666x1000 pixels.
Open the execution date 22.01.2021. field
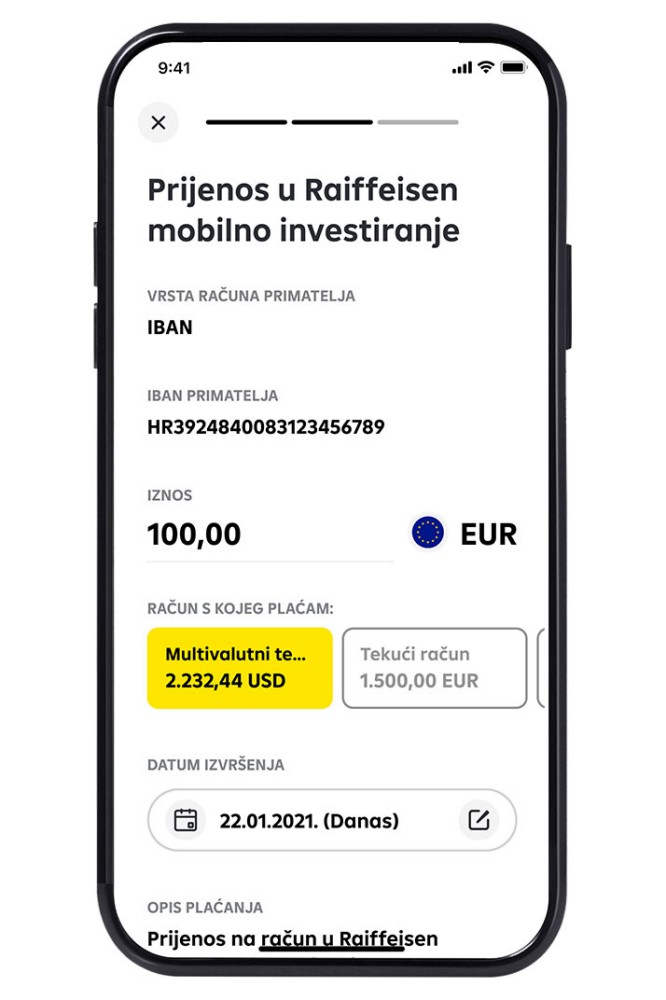(309, 821)
